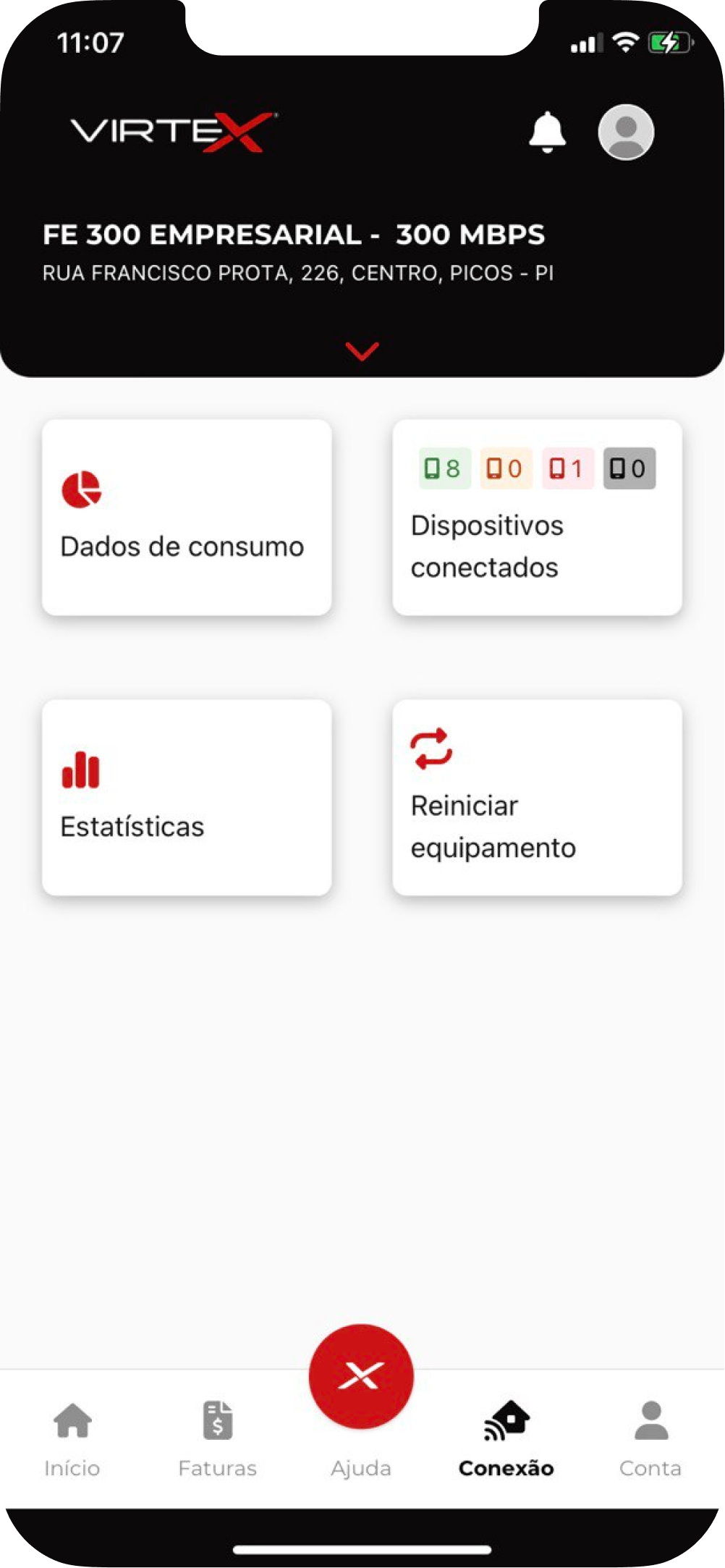The height and width of the screenshot is (1568, 725).
Task: Open the profile avatar icon
Action: [x=627, y=132]
